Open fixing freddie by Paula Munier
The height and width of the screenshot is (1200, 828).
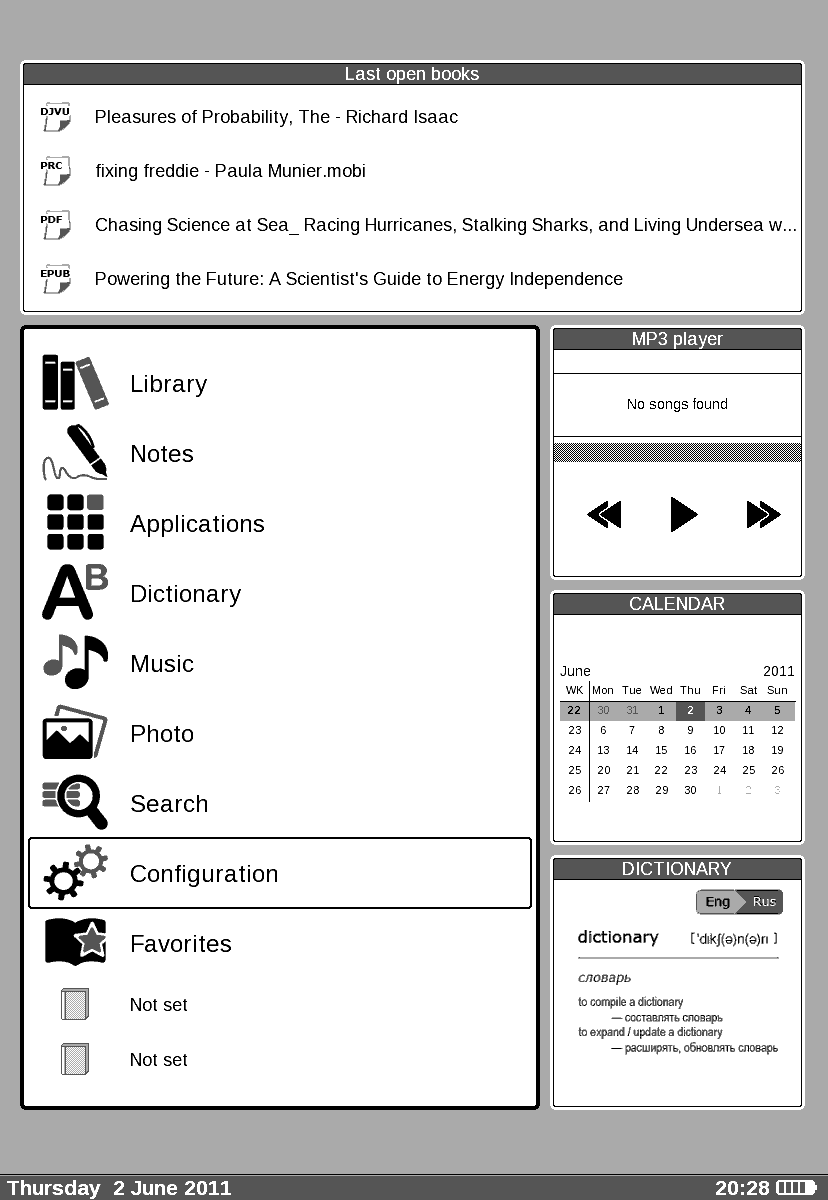[230, 171]
